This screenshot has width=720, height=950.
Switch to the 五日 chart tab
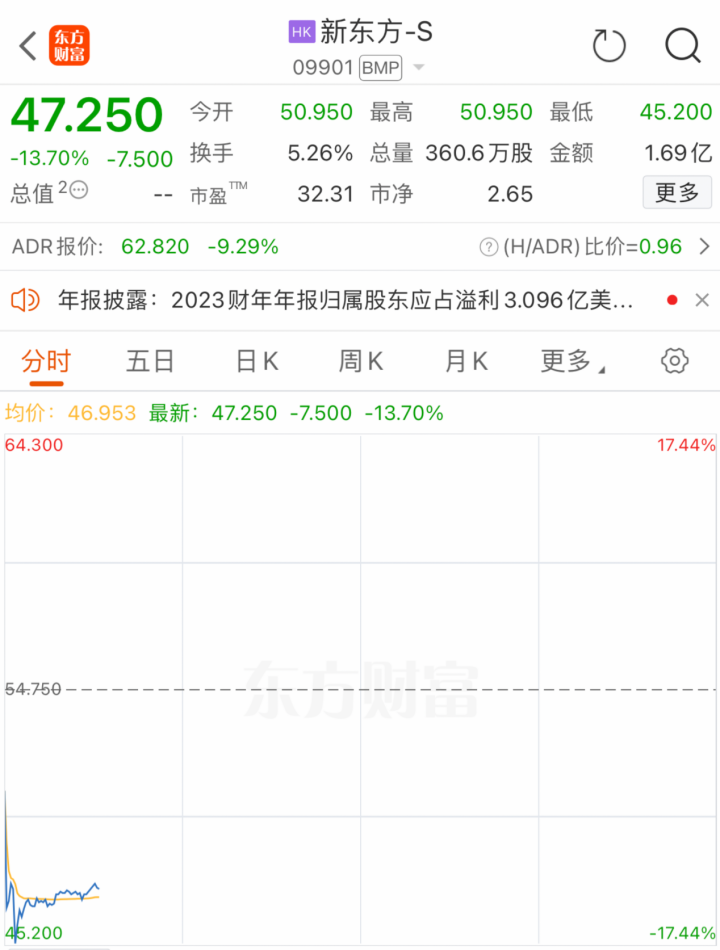(150, 361)
